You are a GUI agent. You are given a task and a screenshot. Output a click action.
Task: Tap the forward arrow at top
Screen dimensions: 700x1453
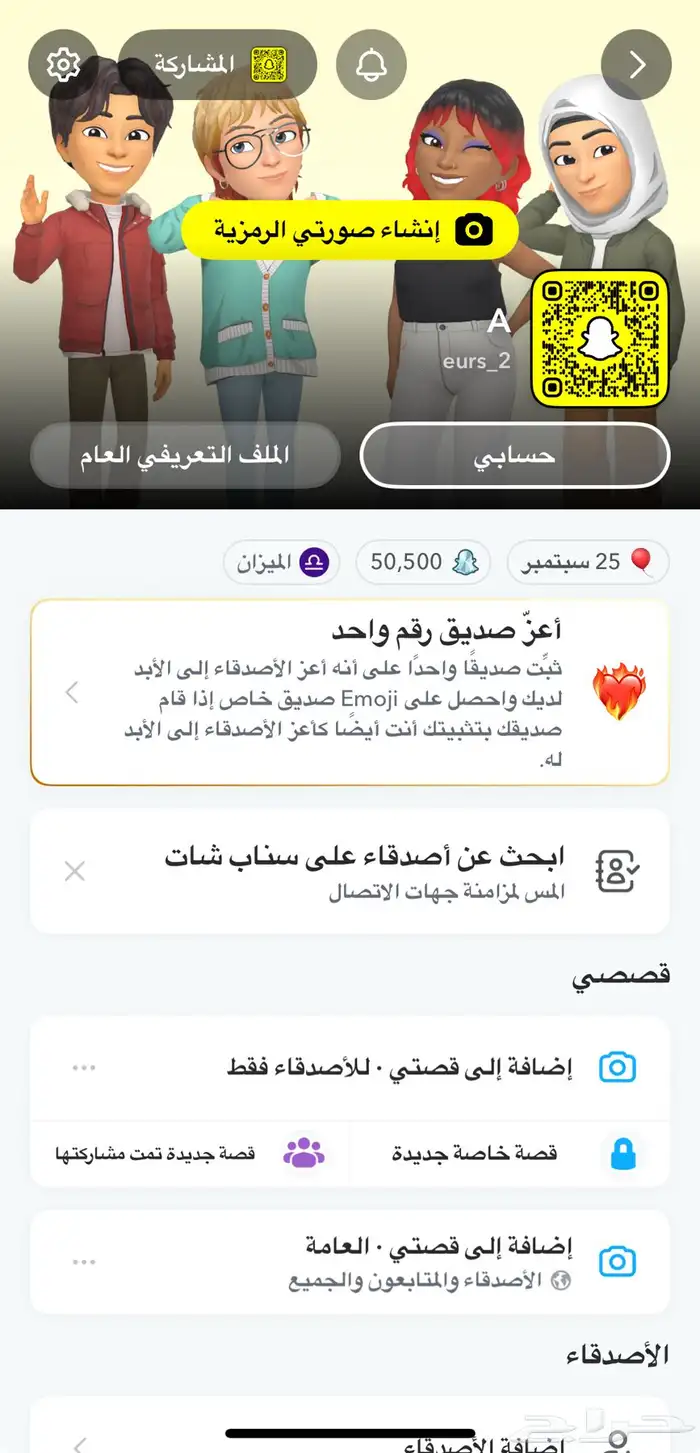pos(636,65)
